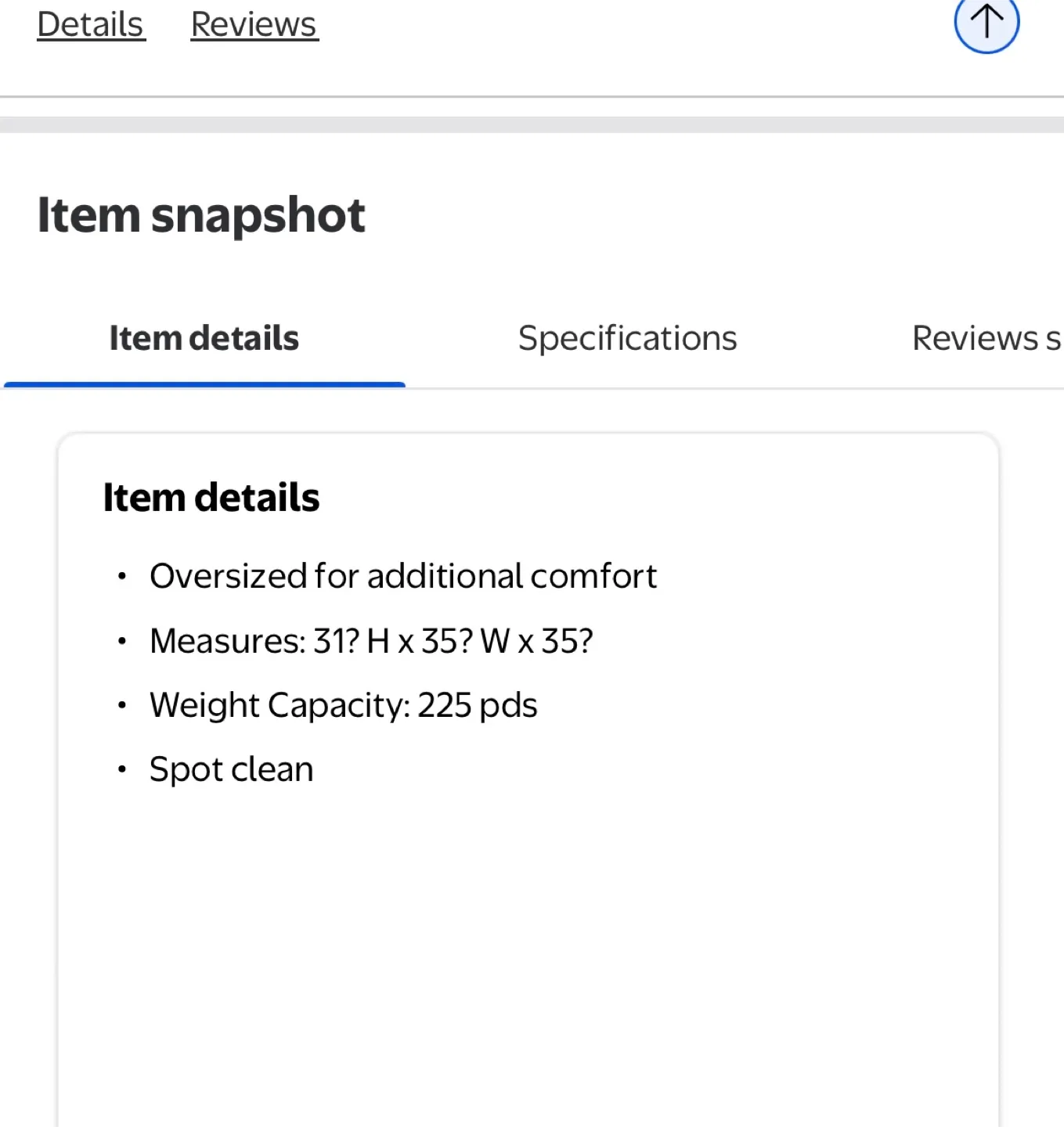Switch to the Specifications tab
The width and height of the screenshot is (1064, 1127).
pos(627,338)
